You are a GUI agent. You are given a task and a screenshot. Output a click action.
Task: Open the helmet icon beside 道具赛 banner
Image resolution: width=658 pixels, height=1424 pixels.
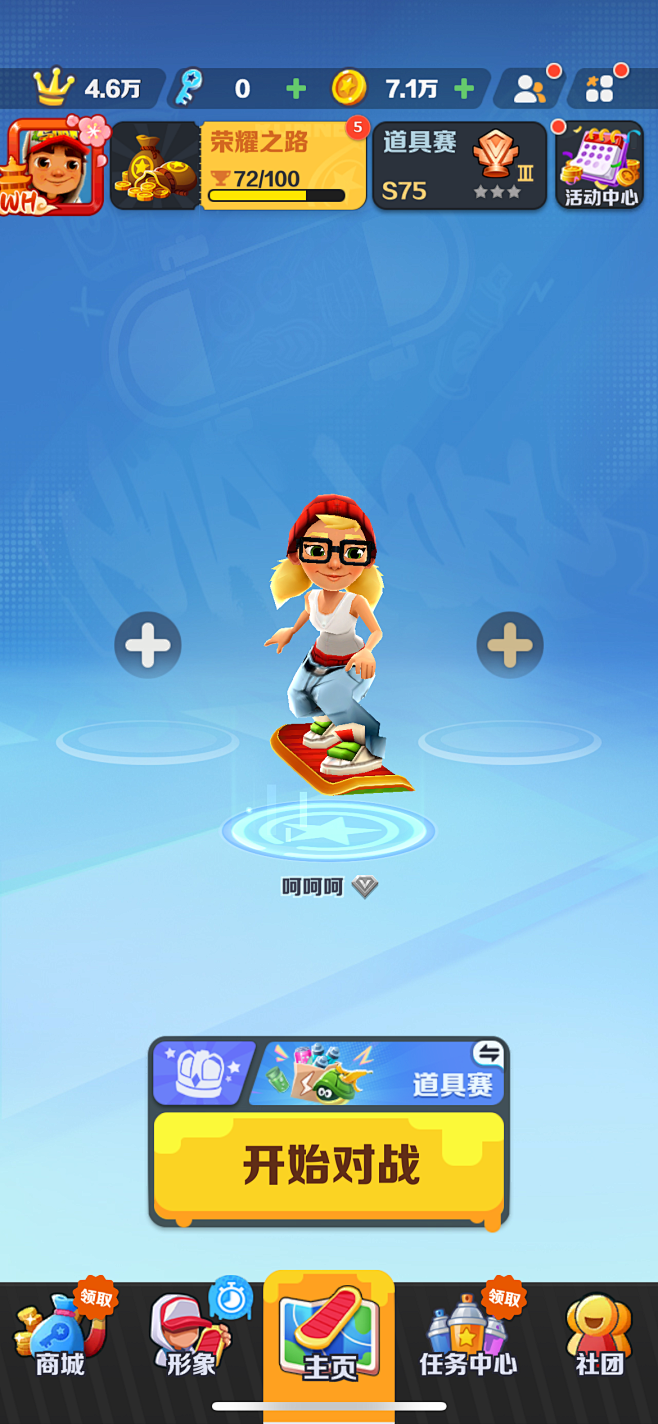202,1074
